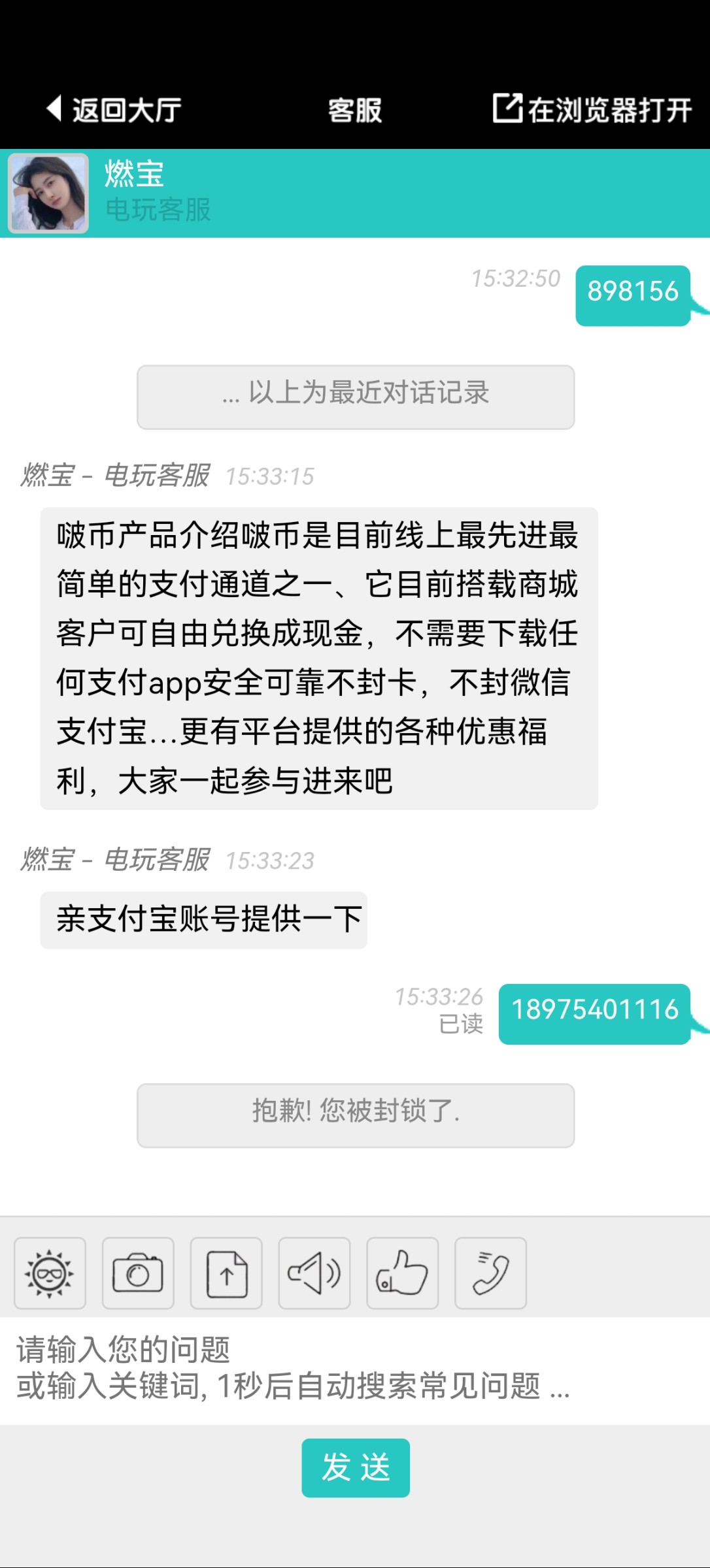The image size is (710, 1568).
Task: Tap the 发送 send button
Action: point(356,1468)
